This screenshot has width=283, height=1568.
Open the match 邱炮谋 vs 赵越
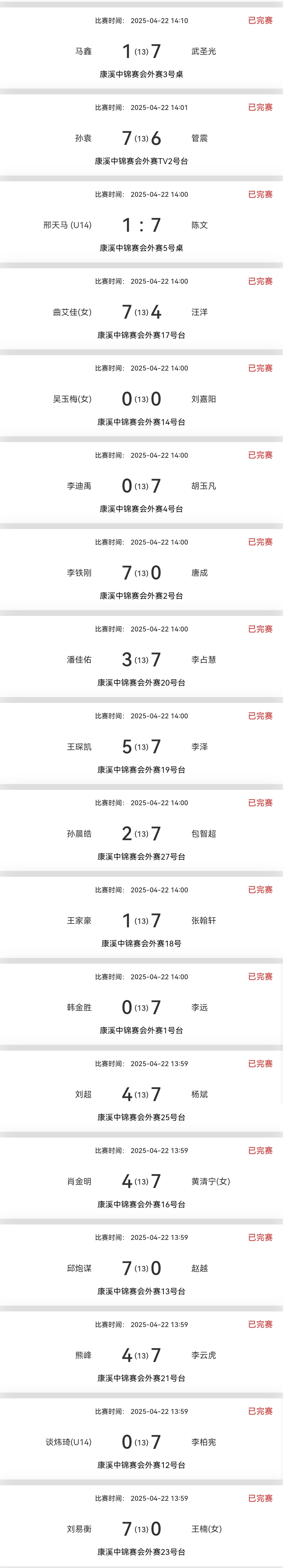pos(141,1269)
